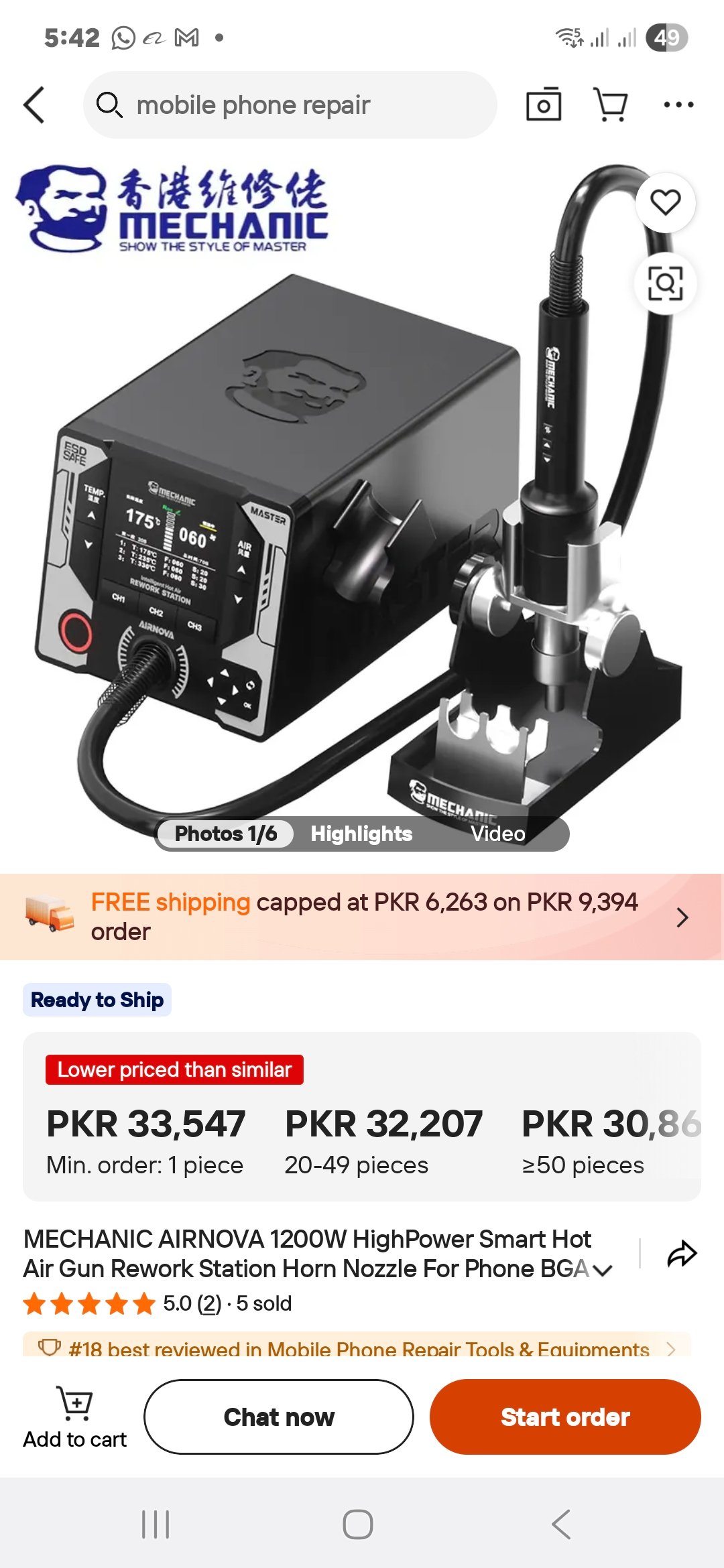Open the three-dot overflow menu
The width and height of the screenshot is (724, 1568).
(x=678, y=105)
